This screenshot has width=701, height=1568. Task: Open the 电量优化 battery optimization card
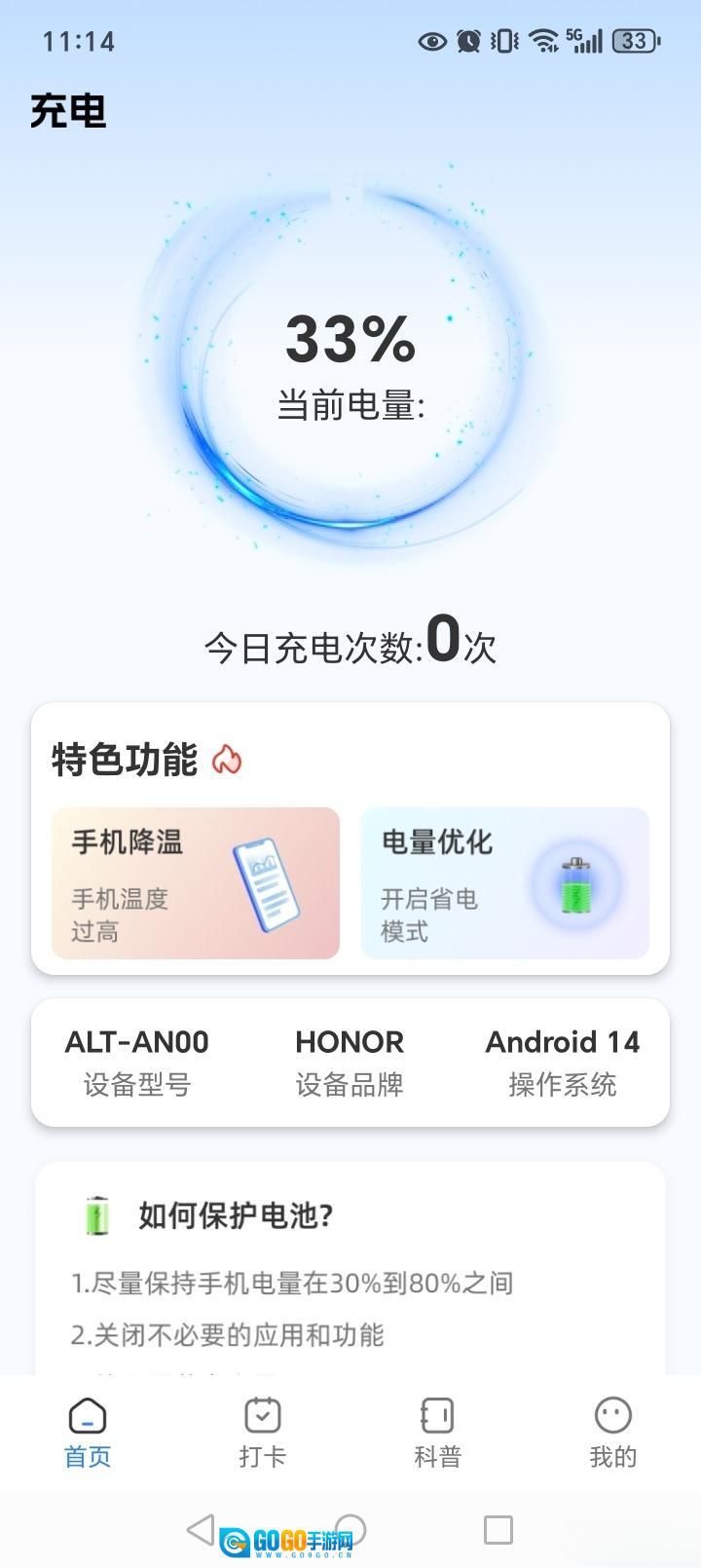[x=504, y=882]
